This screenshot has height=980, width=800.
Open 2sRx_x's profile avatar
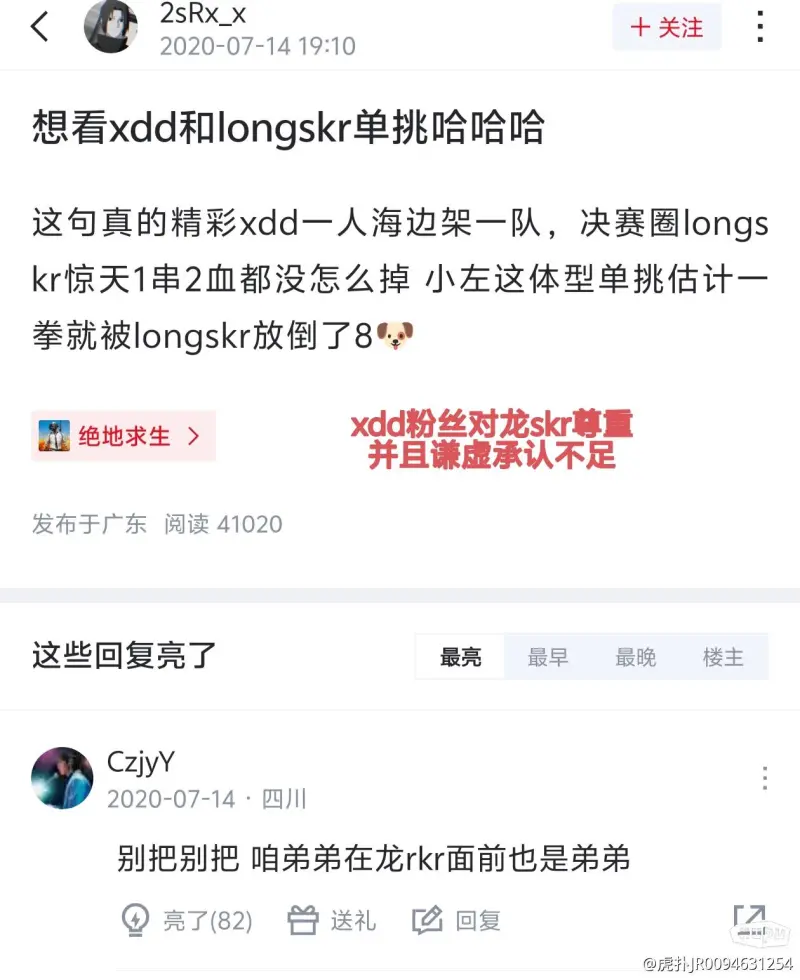click(x=111, y=27)
